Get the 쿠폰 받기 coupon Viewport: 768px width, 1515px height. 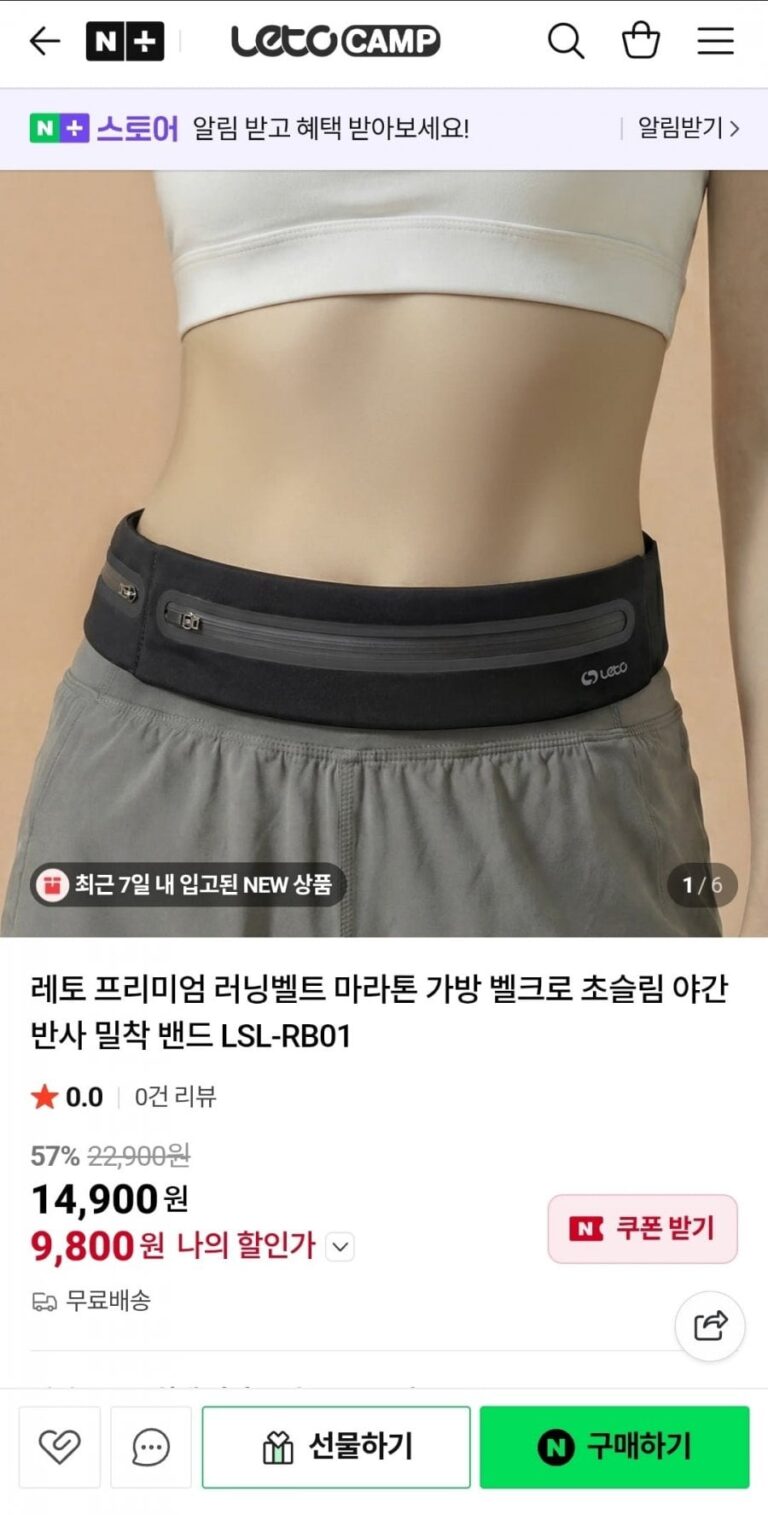(x=642, y=1229)
